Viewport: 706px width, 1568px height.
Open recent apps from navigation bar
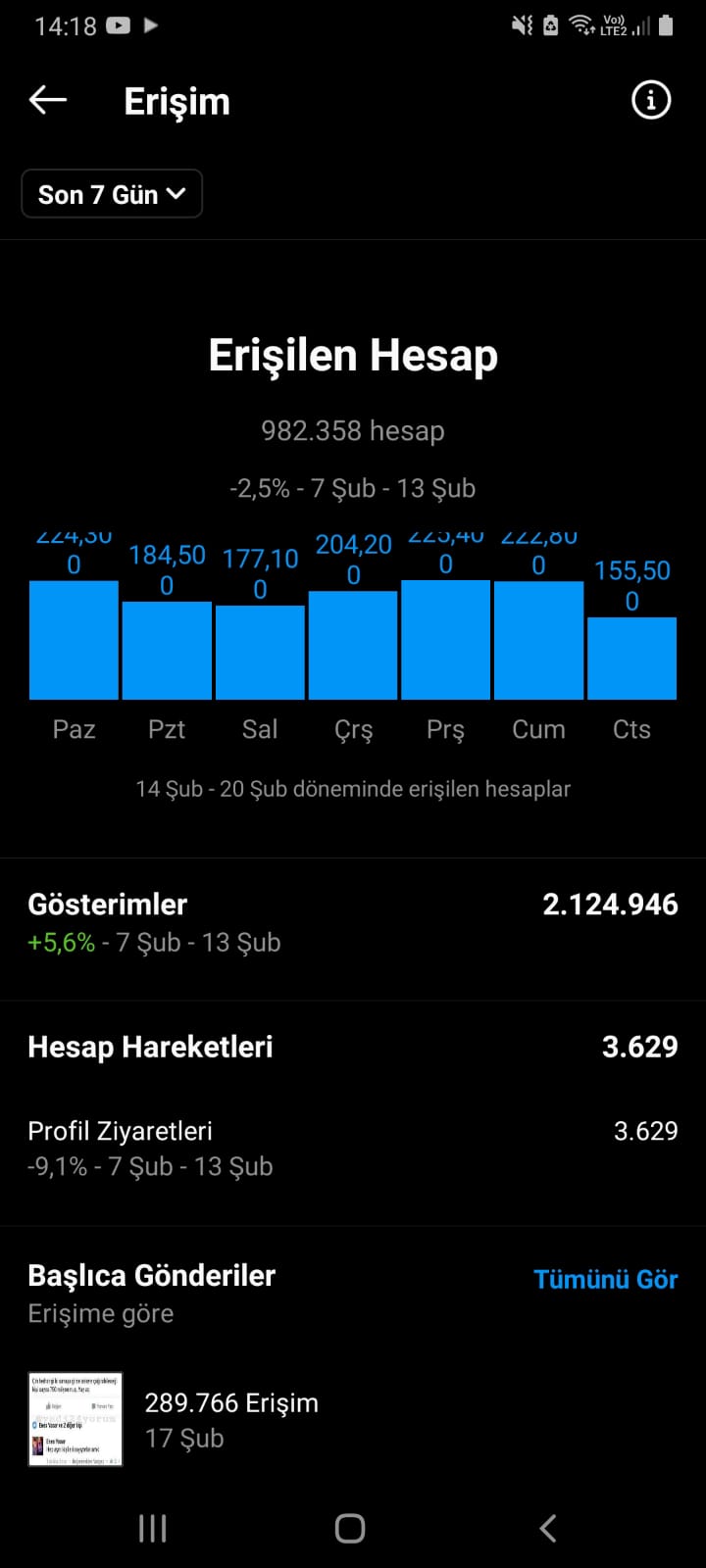pyautogui.click(x=153, y=1528)
